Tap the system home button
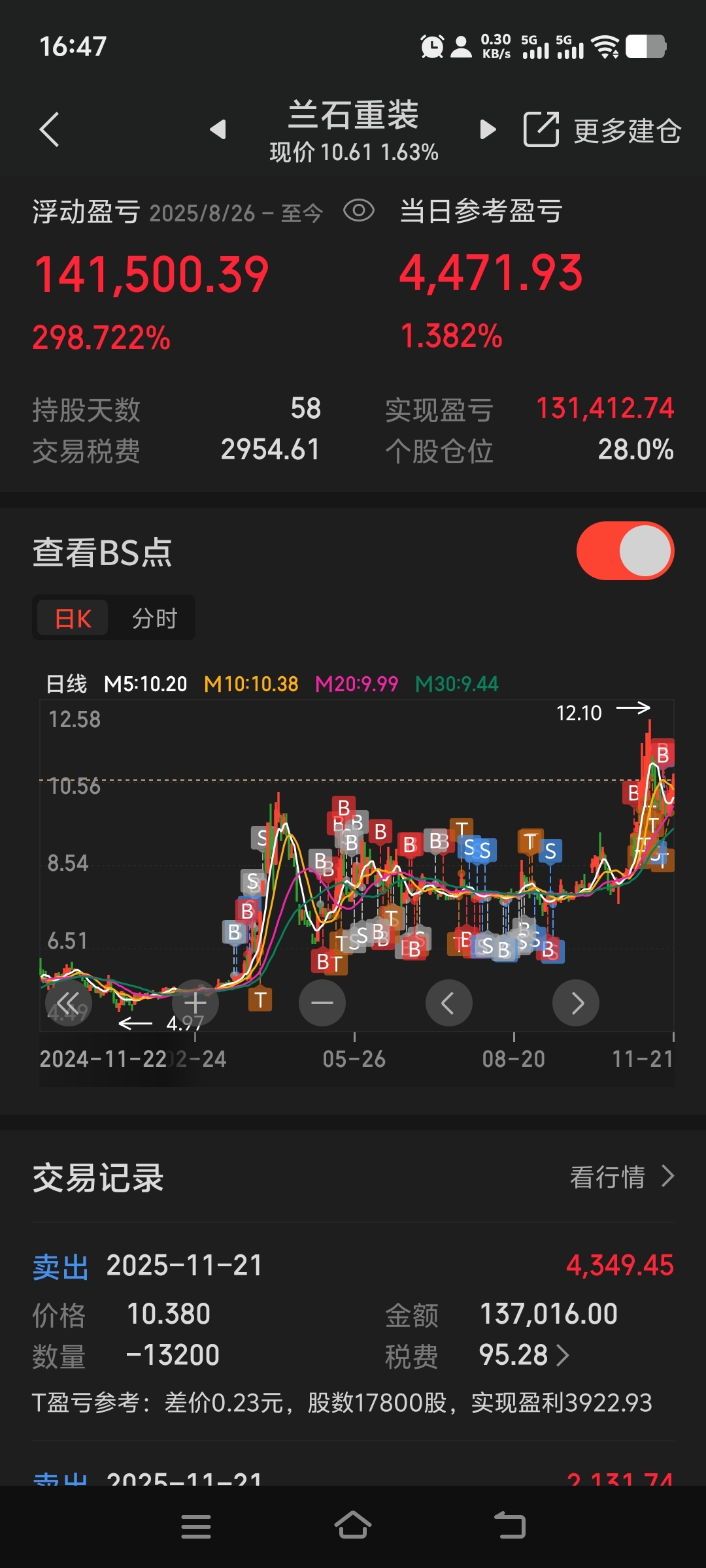This screenshot has width=706, height=1568. coord(353,1526)
